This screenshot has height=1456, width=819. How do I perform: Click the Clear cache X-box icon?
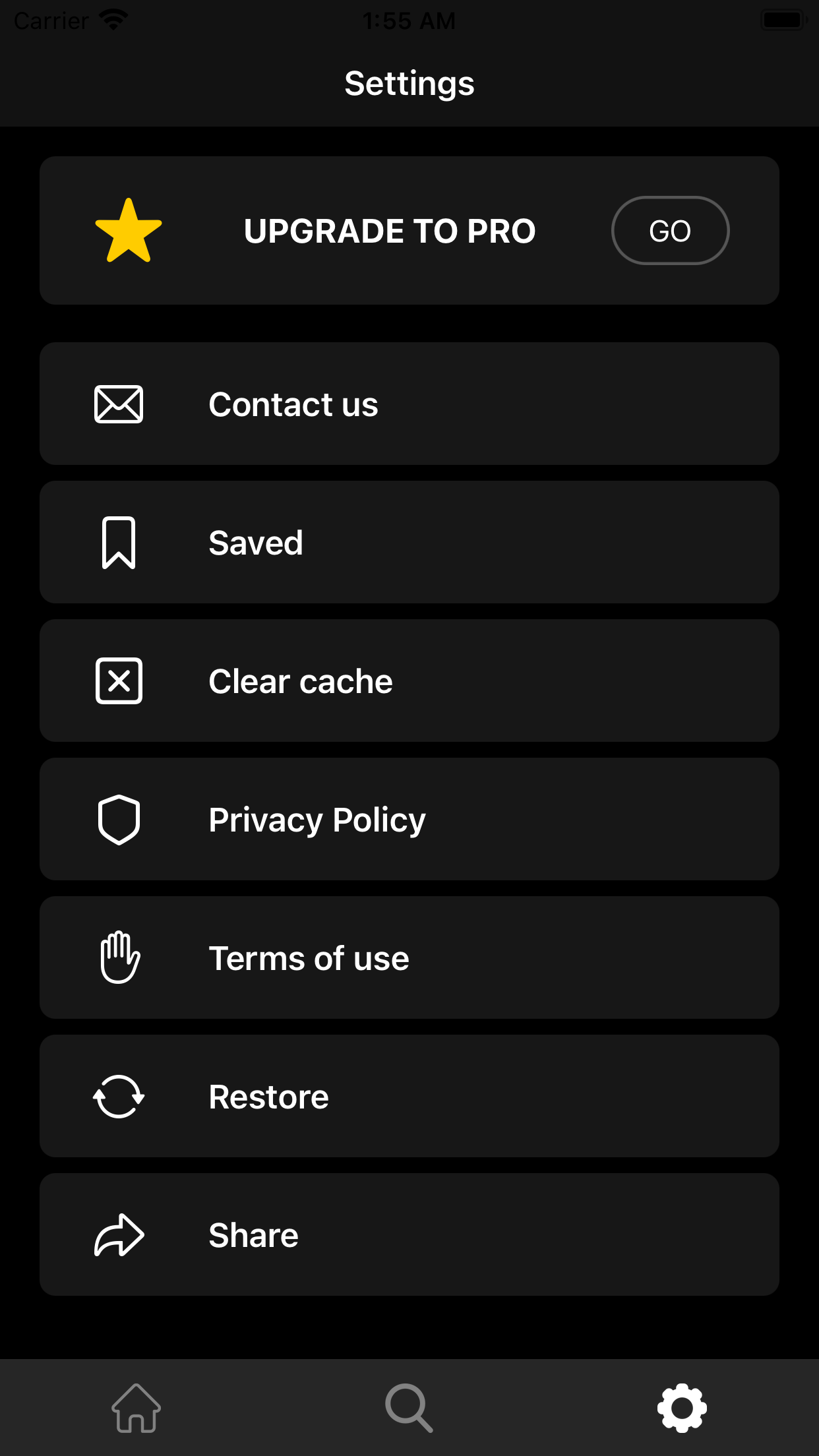pyautogui.click(x=119, y=681)
